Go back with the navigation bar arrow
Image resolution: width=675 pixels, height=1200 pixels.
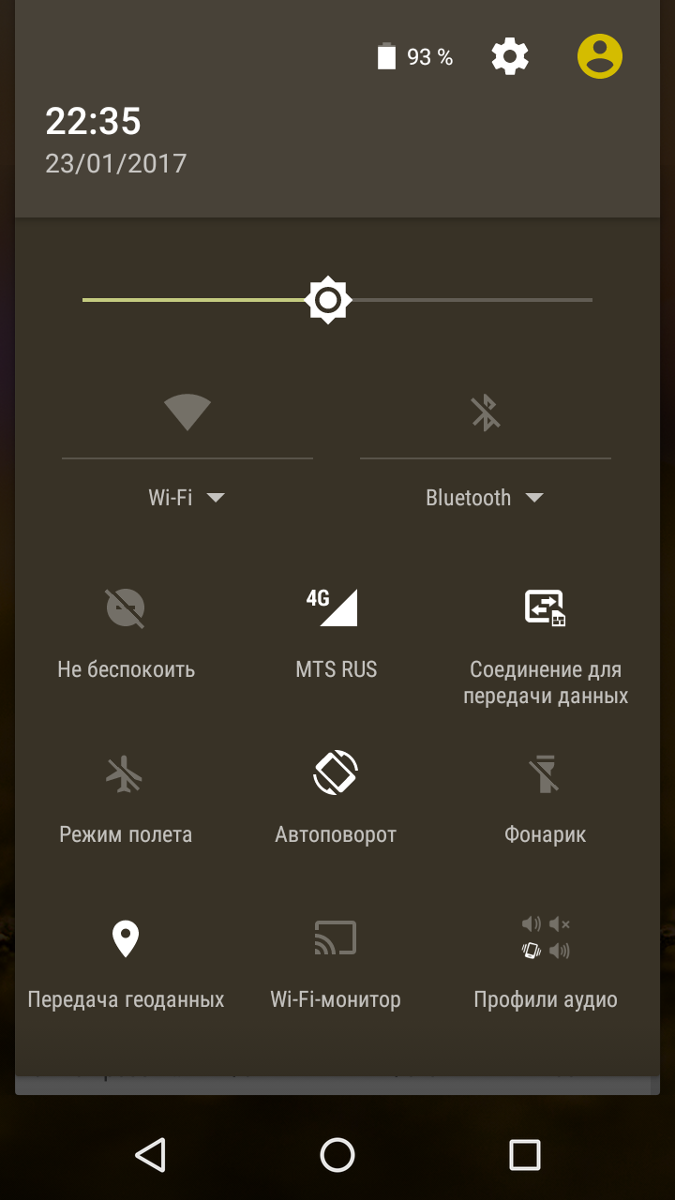pos(150,1155)
